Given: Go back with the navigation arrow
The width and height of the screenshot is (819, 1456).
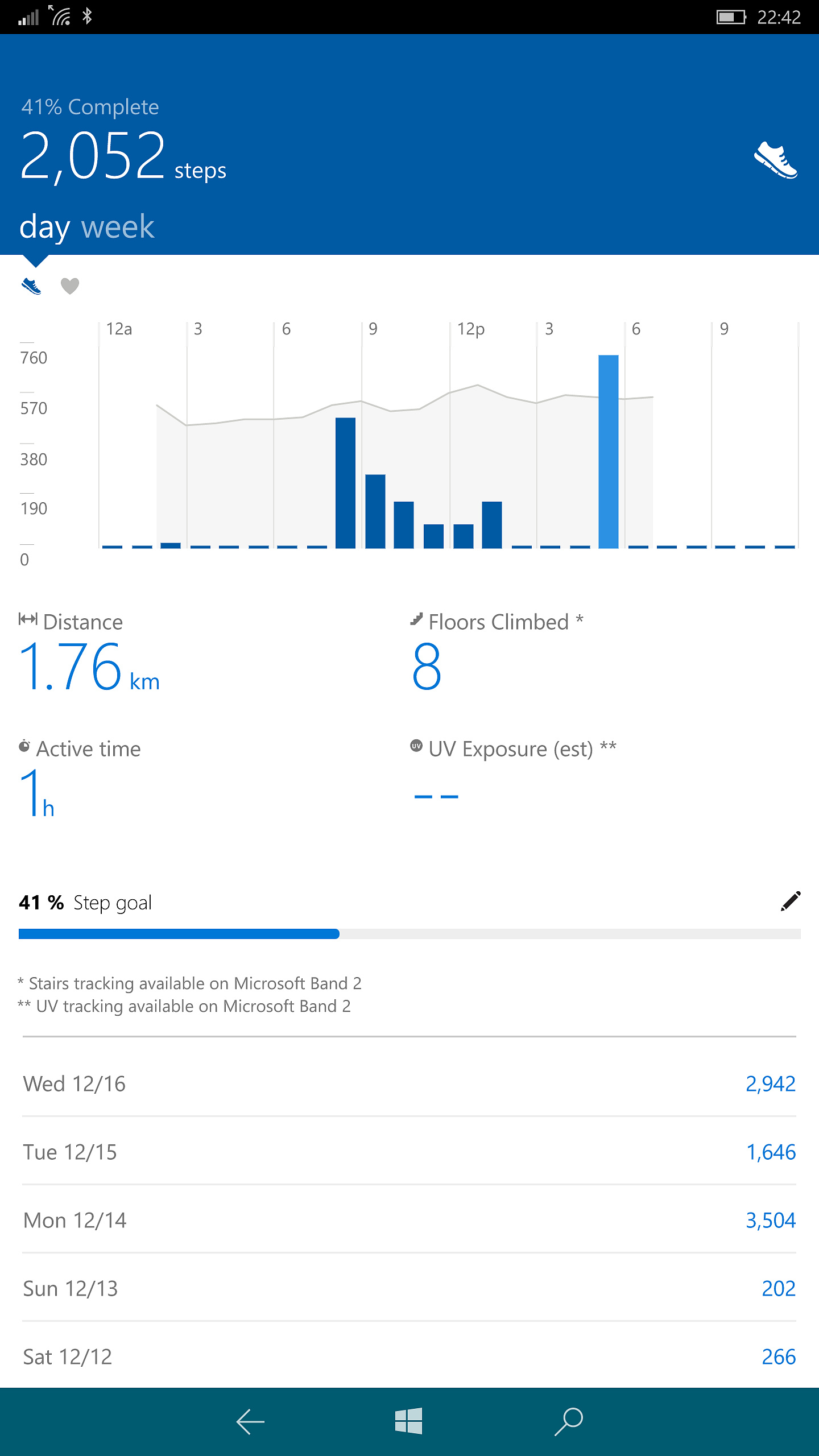Looking at the screenshot, I should pyautogui.click(x=250, y=1422).
